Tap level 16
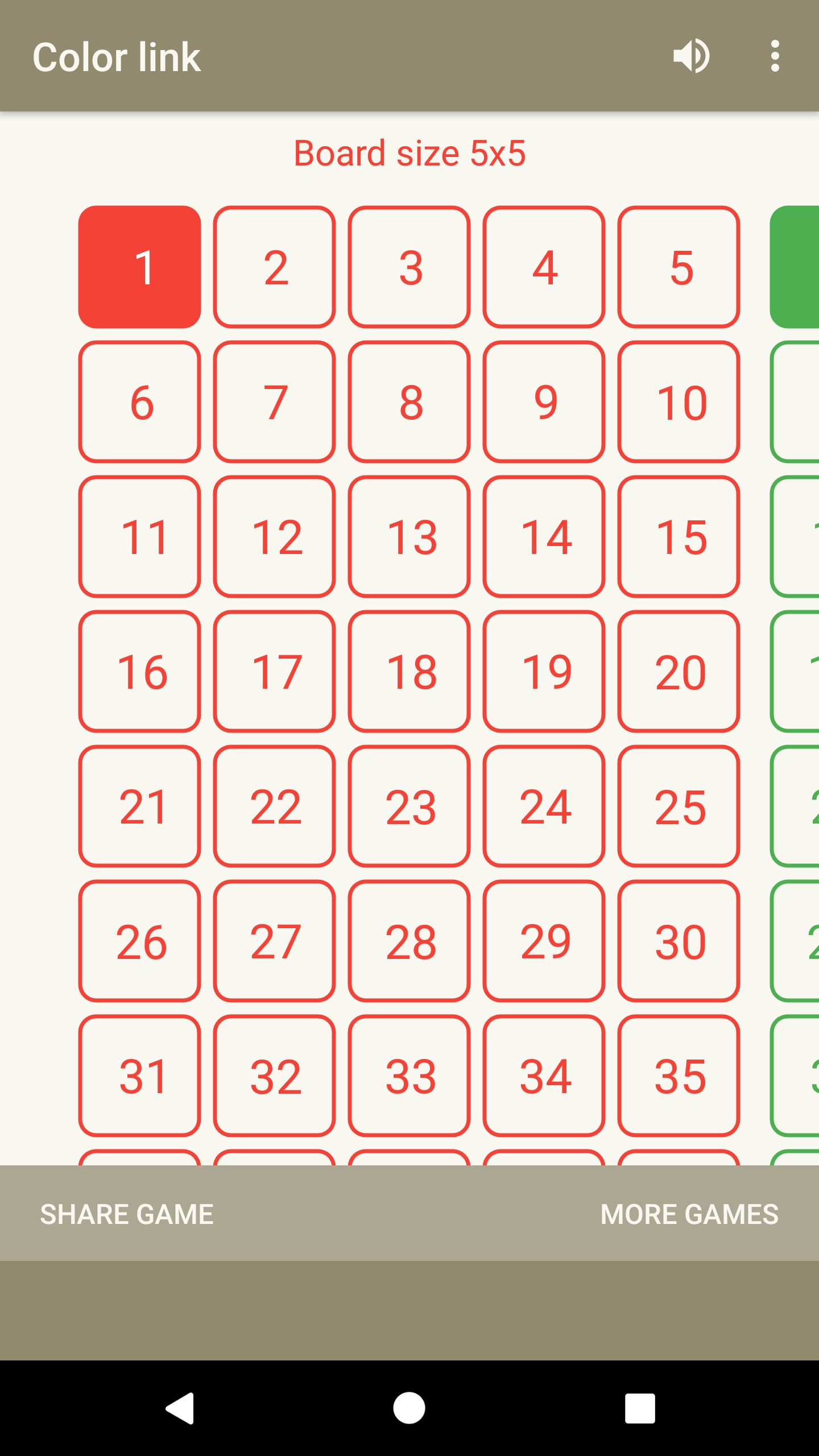The height and width of the screenshot is (1456, 819). tap(139, 672)
